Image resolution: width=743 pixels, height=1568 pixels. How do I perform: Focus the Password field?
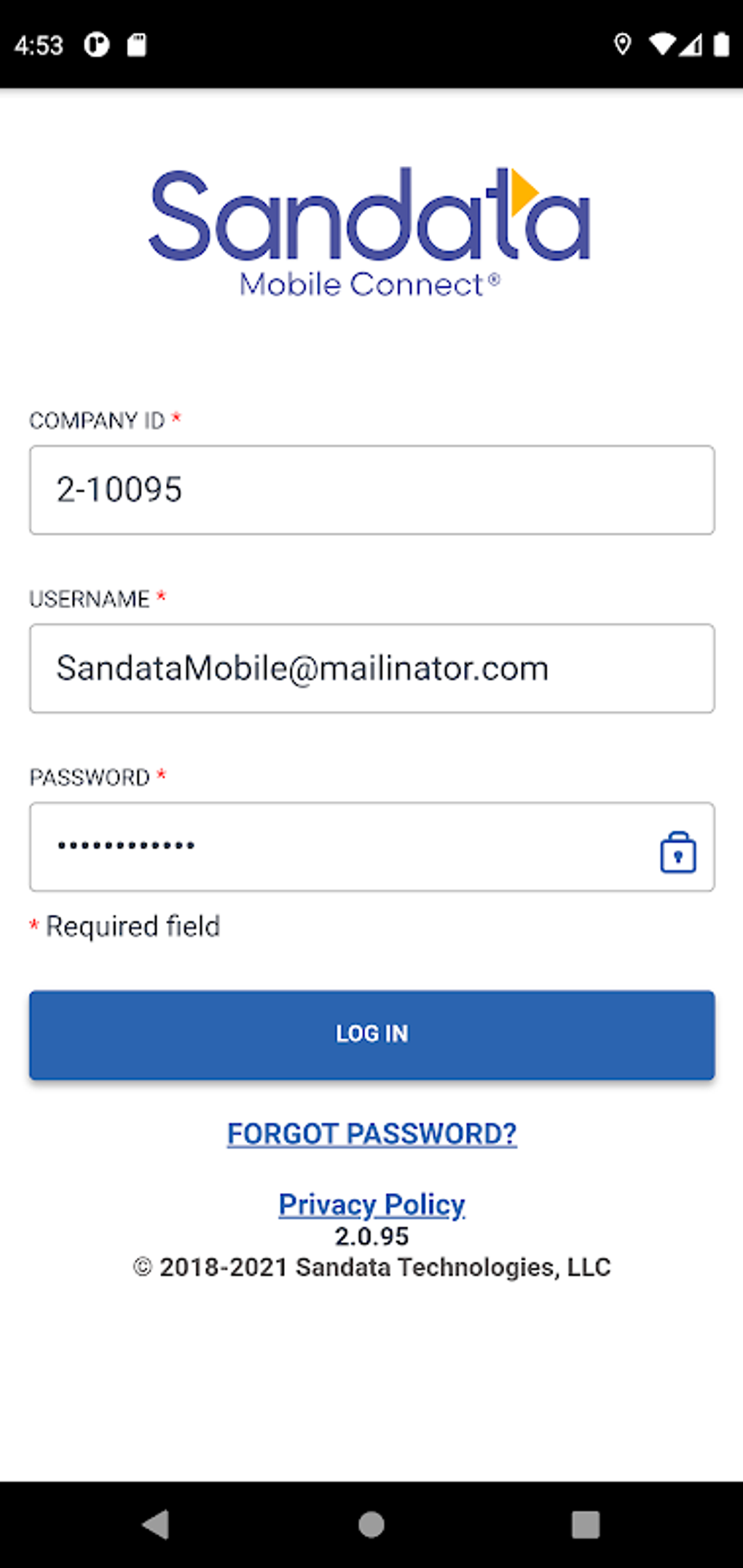tap(342, 846)
